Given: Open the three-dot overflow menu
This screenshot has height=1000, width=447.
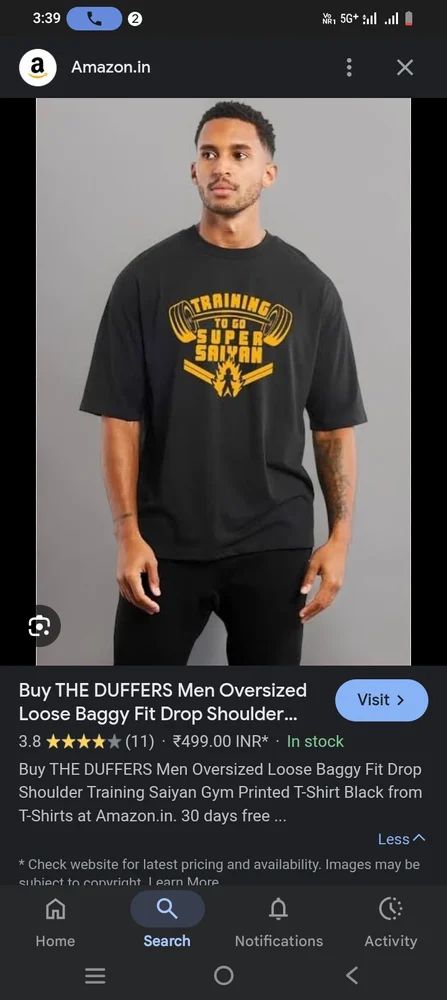Looking at the screenshot, I should pyautogui.click(x=349, y=67).
